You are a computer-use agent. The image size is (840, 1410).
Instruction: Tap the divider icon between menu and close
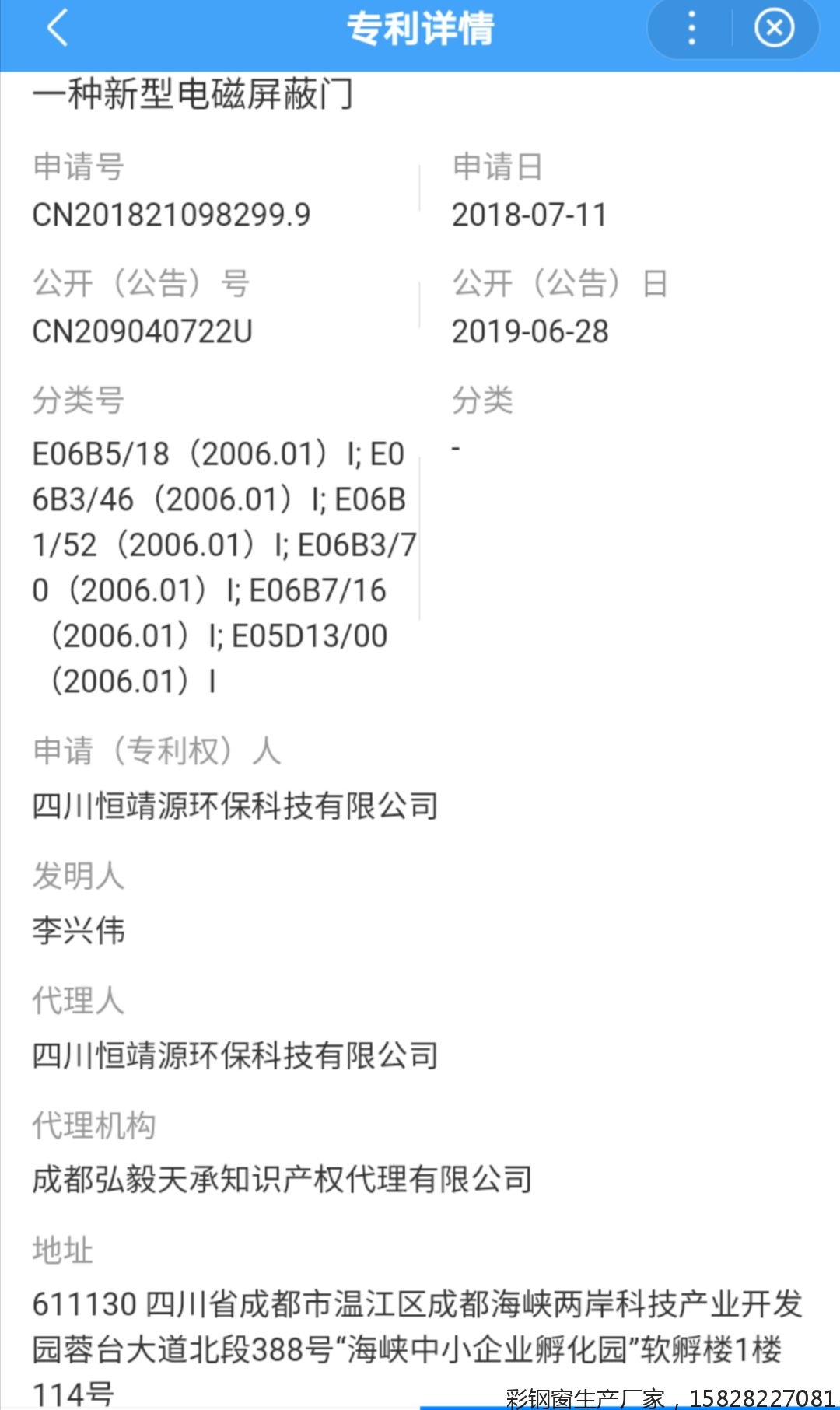click(732, 30)
